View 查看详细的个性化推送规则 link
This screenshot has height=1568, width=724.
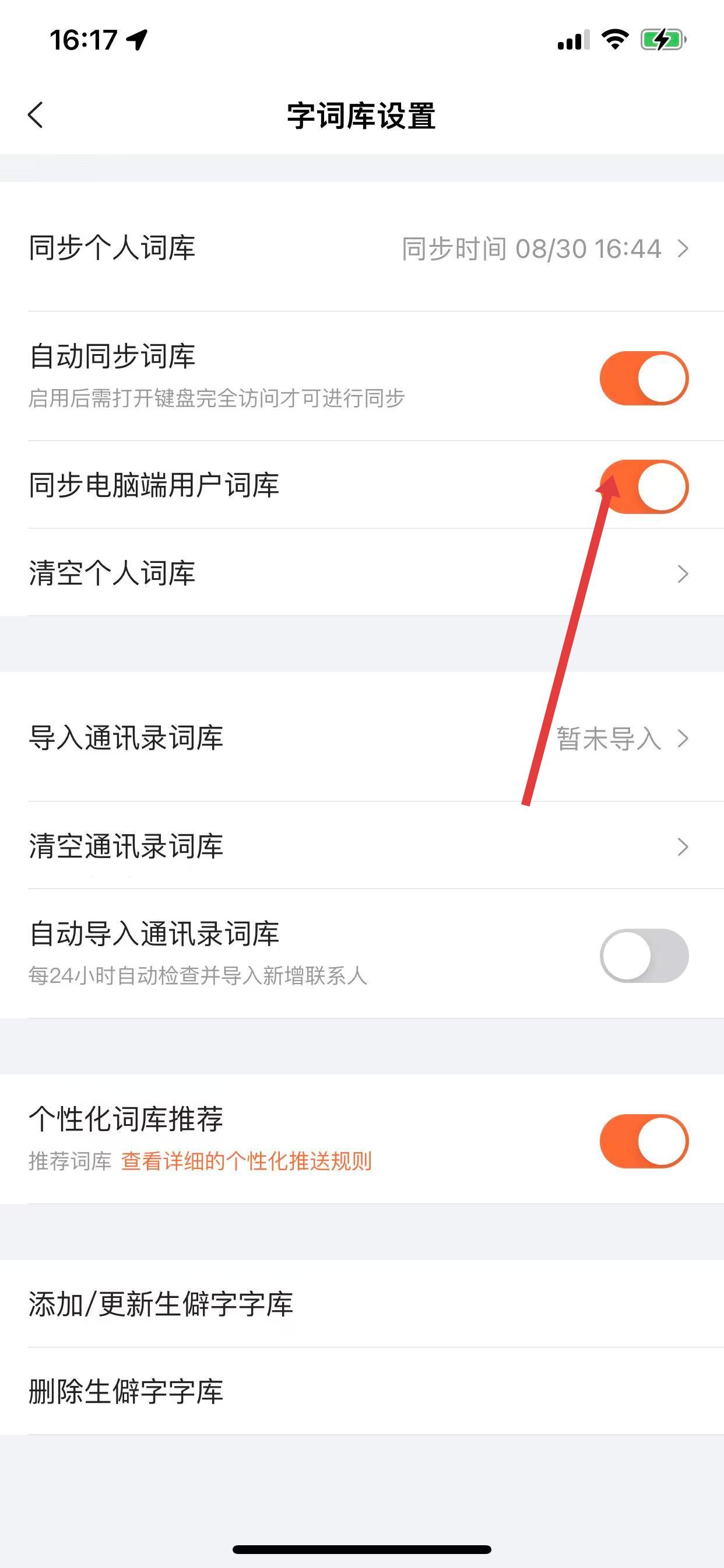point(247,1161)
